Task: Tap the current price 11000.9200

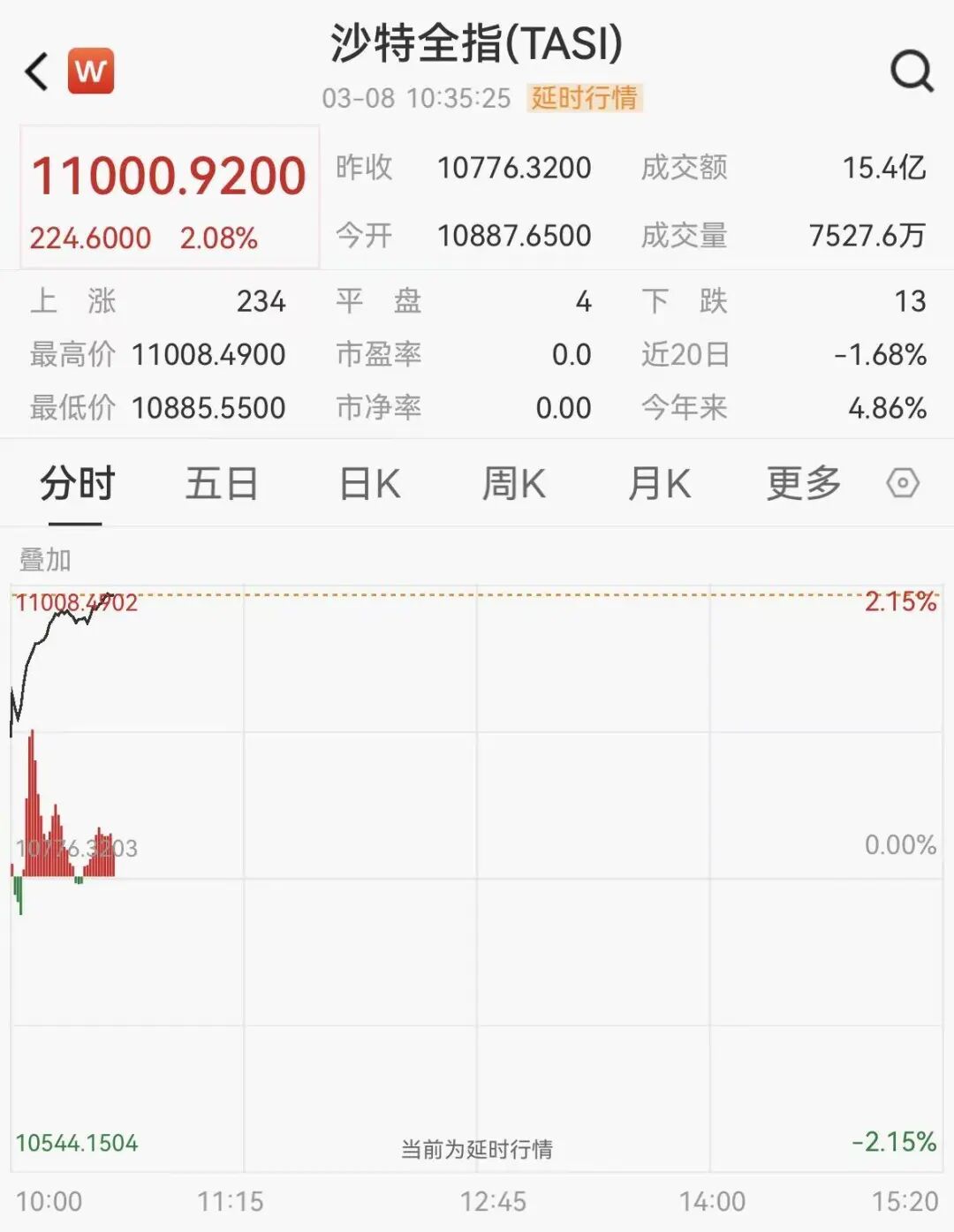Action: click(168, 175)
